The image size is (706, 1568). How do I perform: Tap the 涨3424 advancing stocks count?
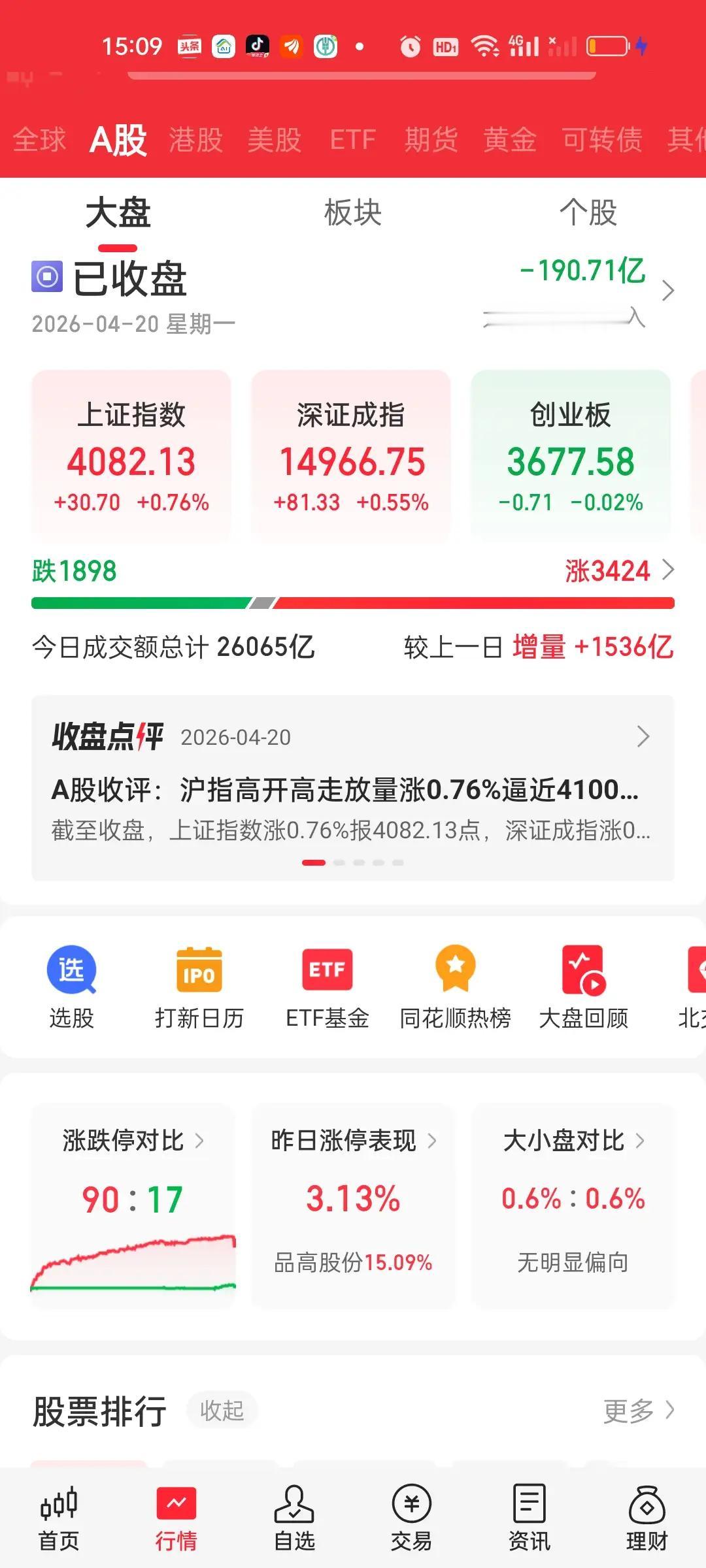(608, 570)
